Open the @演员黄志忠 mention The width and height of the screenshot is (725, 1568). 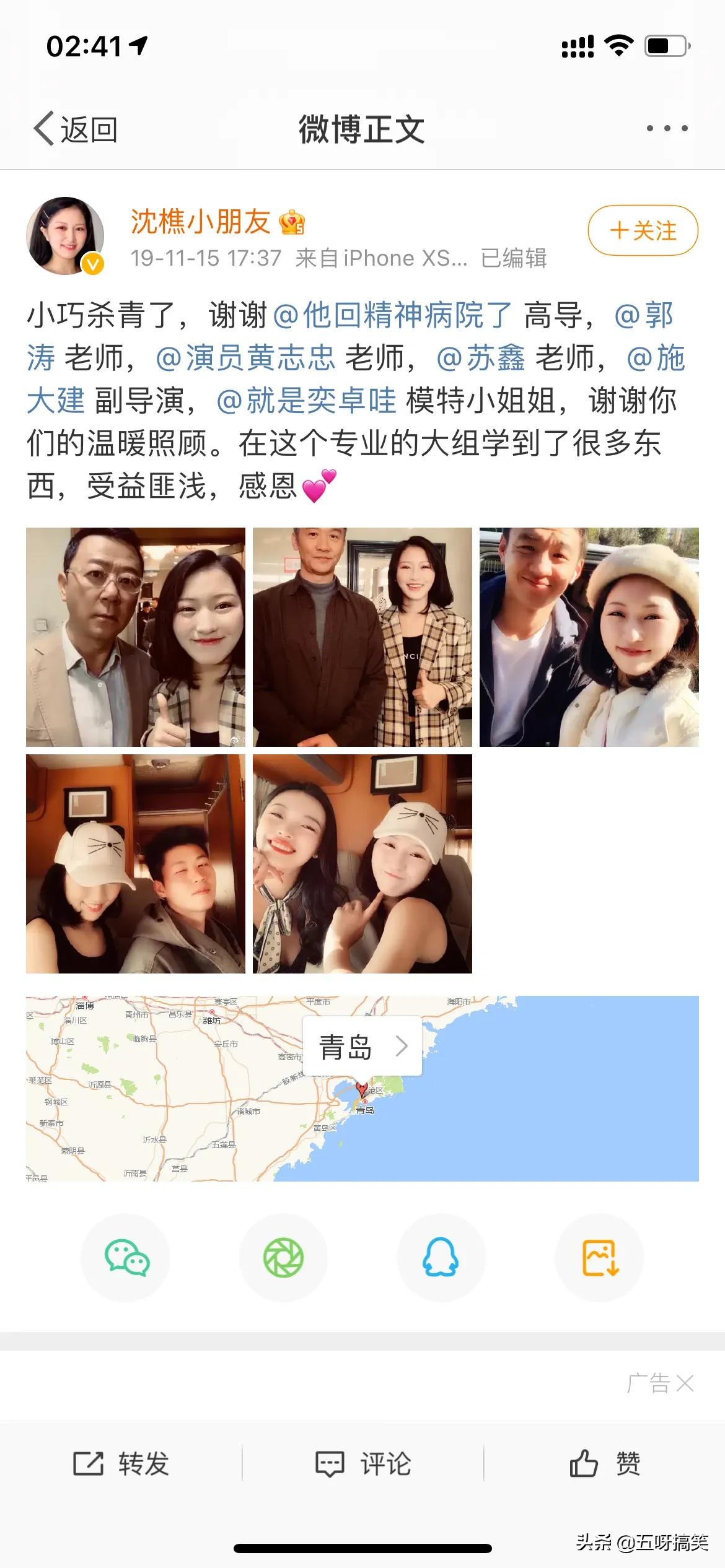[245, 359]
